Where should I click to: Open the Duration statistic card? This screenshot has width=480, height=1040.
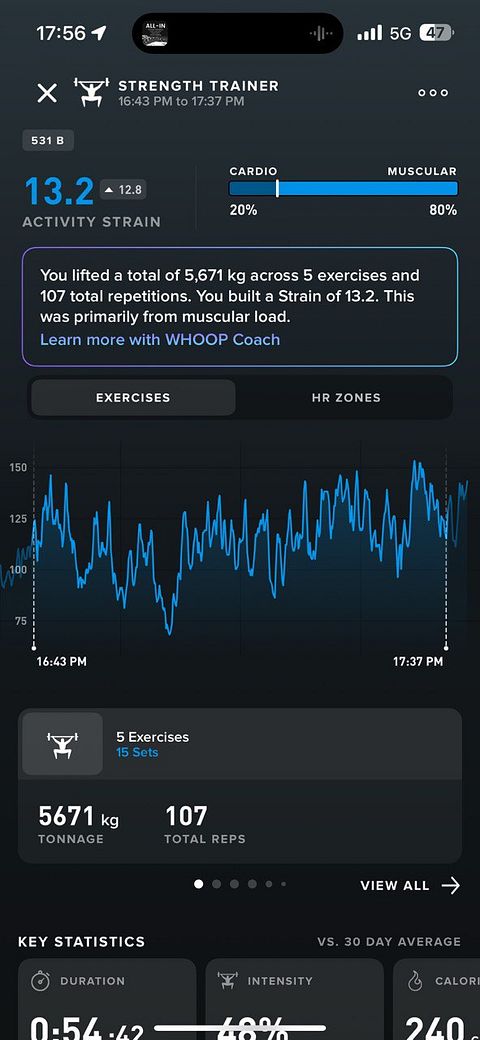pos(107,999)
